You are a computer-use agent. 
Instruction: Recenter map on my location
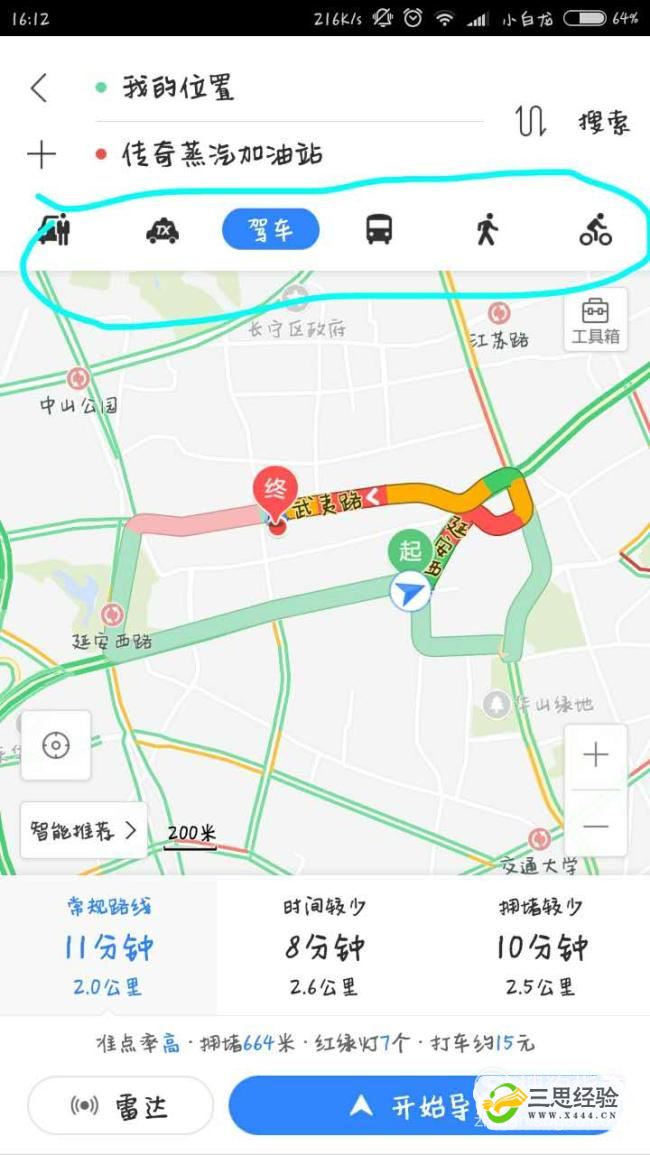click(x=56, y=745)
